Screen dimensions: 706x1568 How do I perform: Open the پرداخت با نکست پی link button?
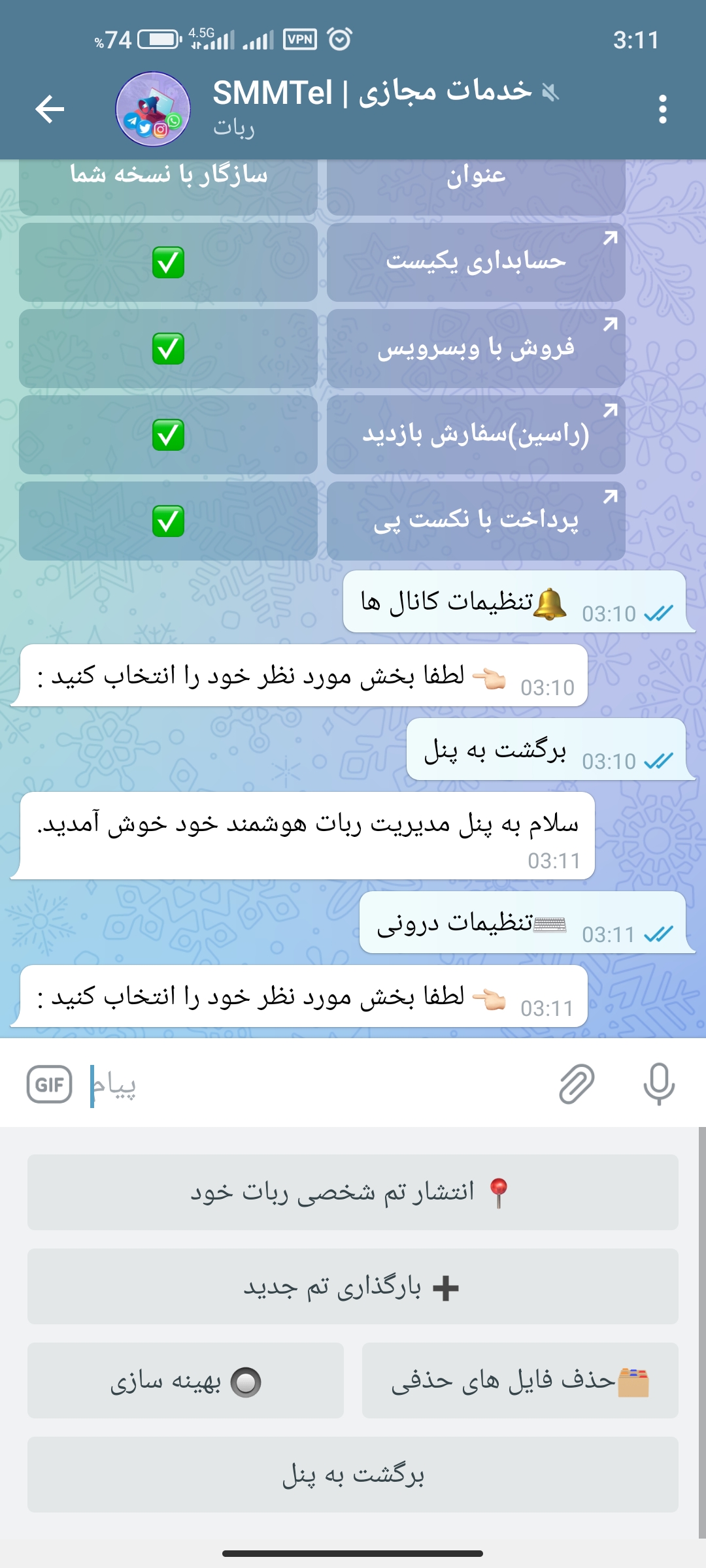point(476,521)
